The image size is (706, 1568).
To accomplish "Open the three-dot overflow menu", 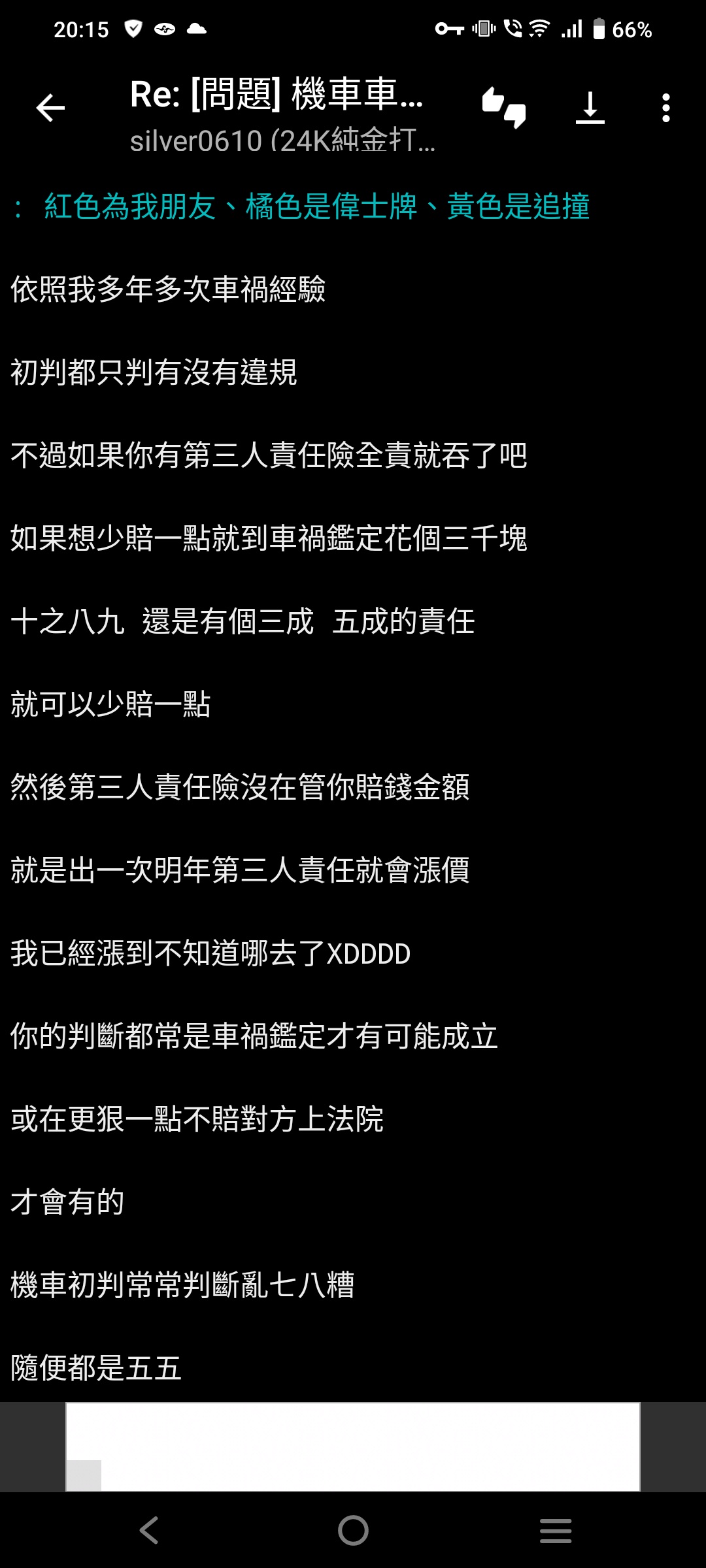I will pyautogui.click(x=665, y=108).
